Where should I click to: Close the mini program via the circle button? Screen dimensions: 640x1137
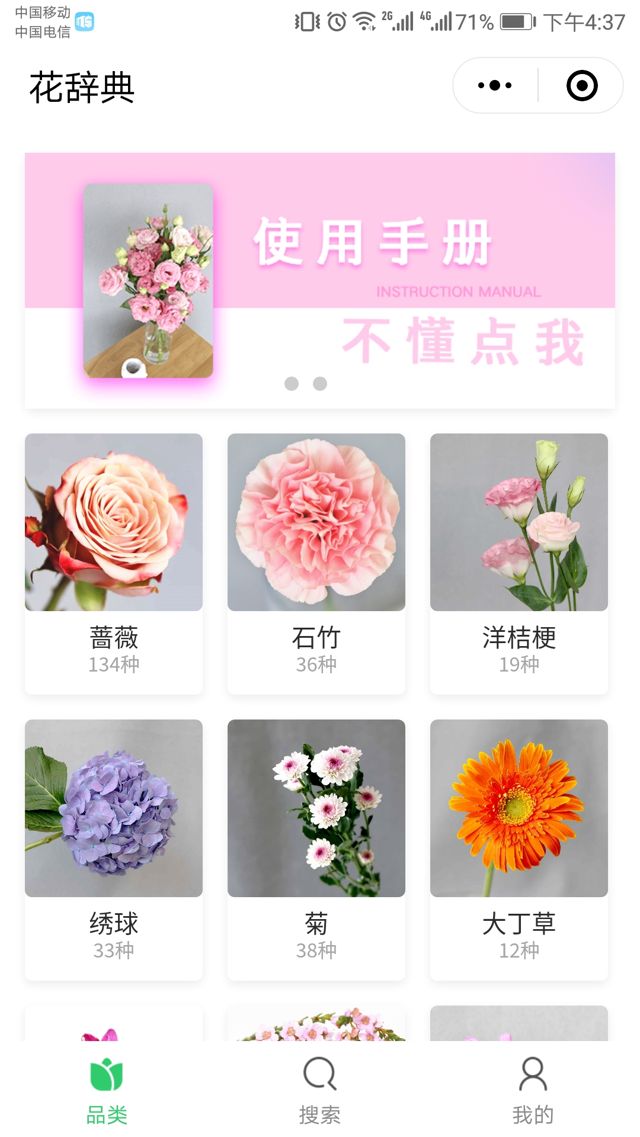coord(581,86)
